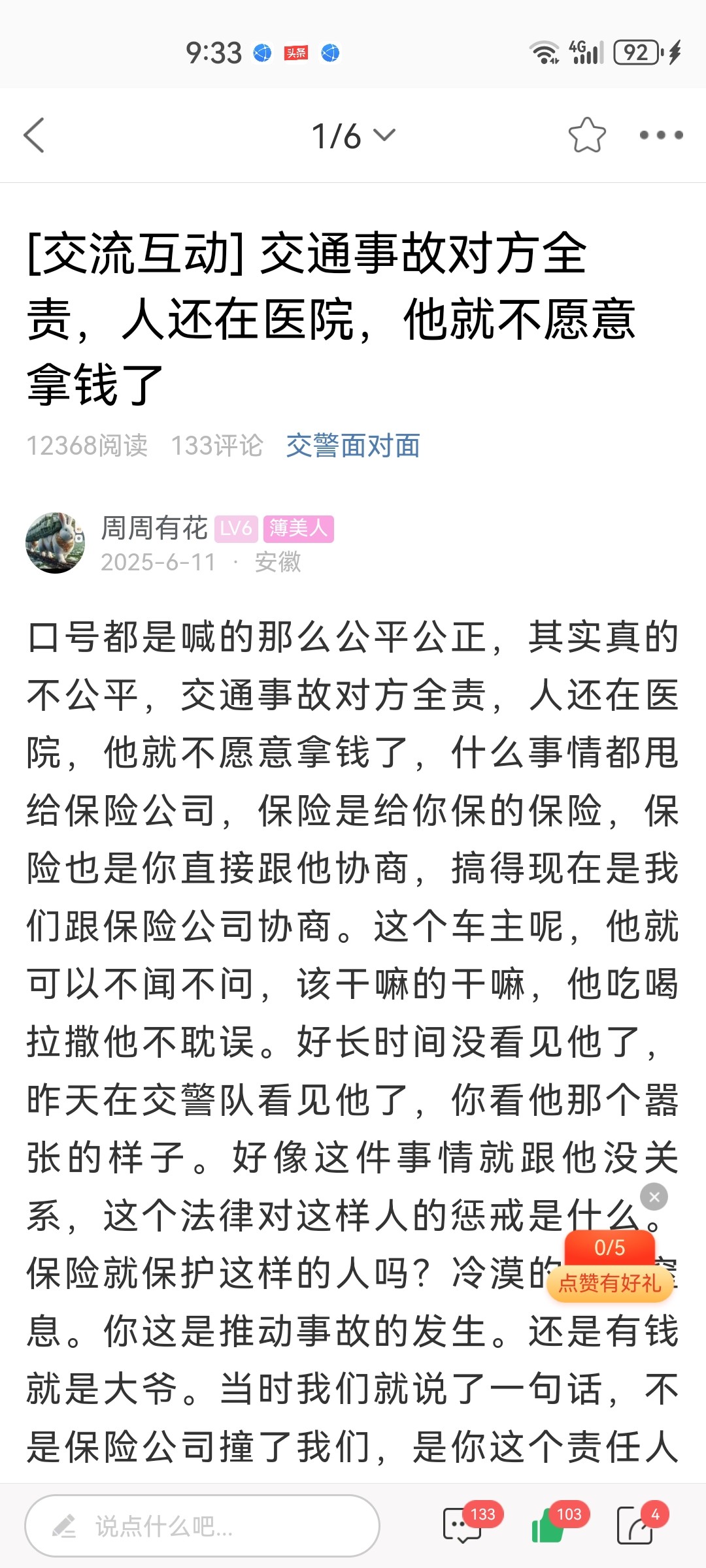Viewport: 706px width, 1568px height.
Task: Dismiss the 点赞有好礼 floating badge
Action: click(654, 1197)
